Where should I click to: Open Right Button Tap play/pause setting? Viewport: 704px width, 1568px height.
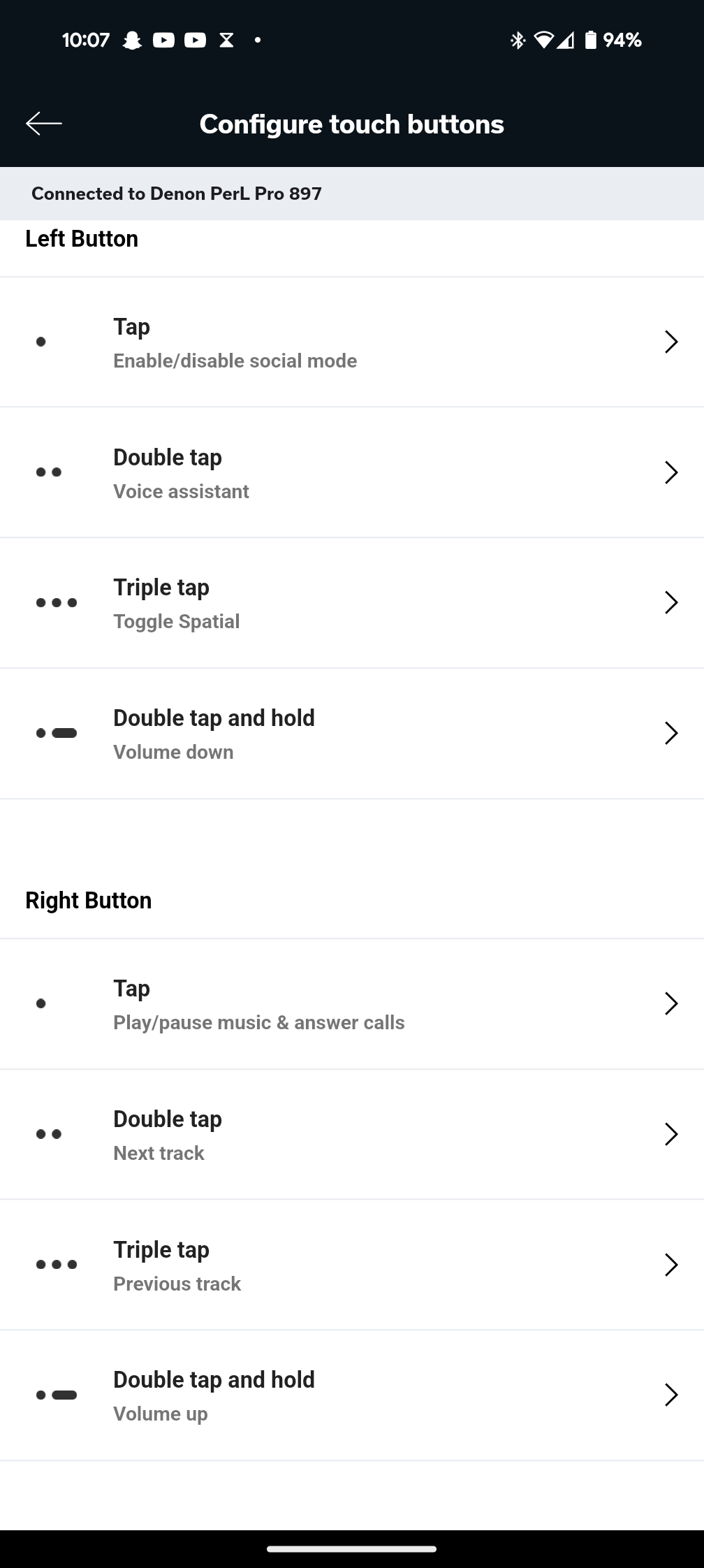tap(352, 1004)
